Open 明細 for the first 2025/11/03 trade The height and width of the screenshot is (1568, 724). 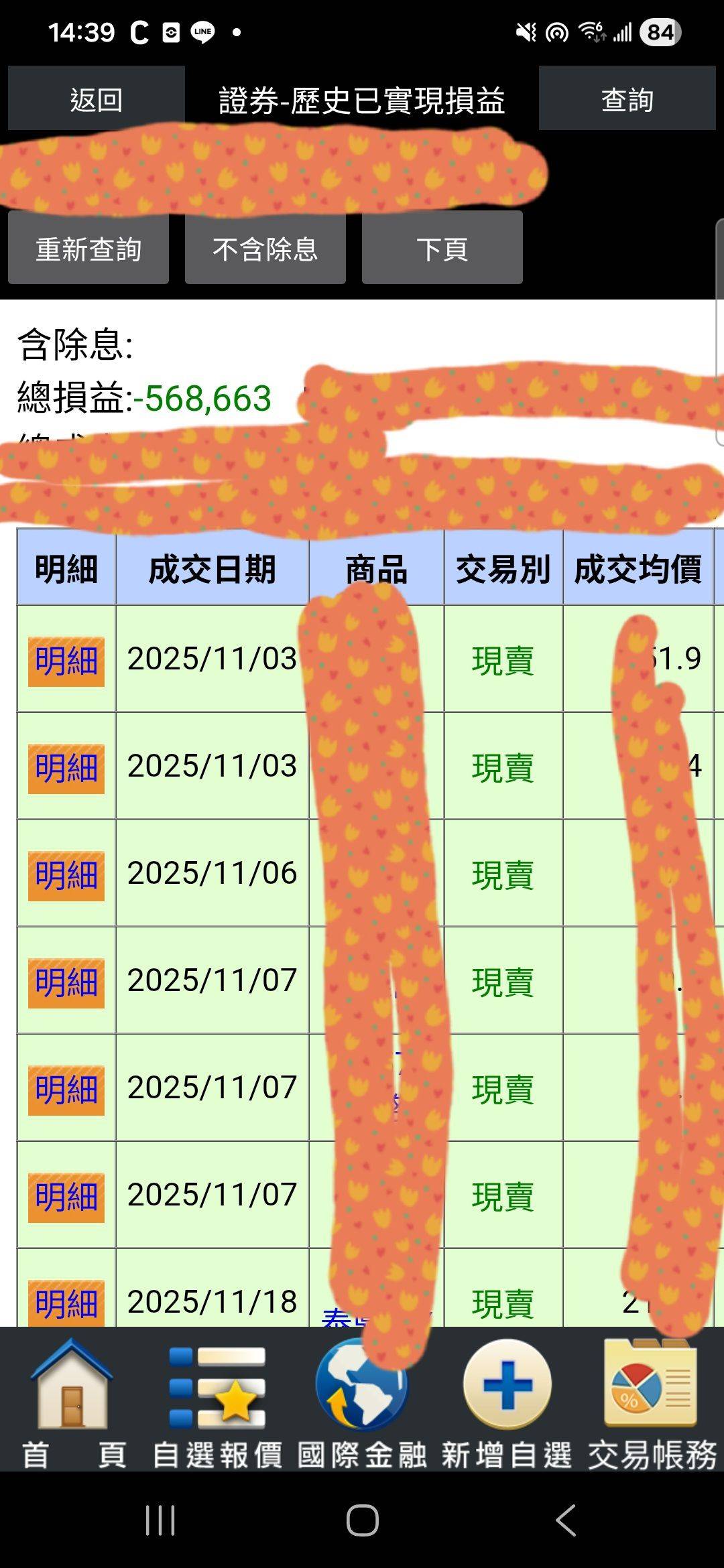pos(65,660)
